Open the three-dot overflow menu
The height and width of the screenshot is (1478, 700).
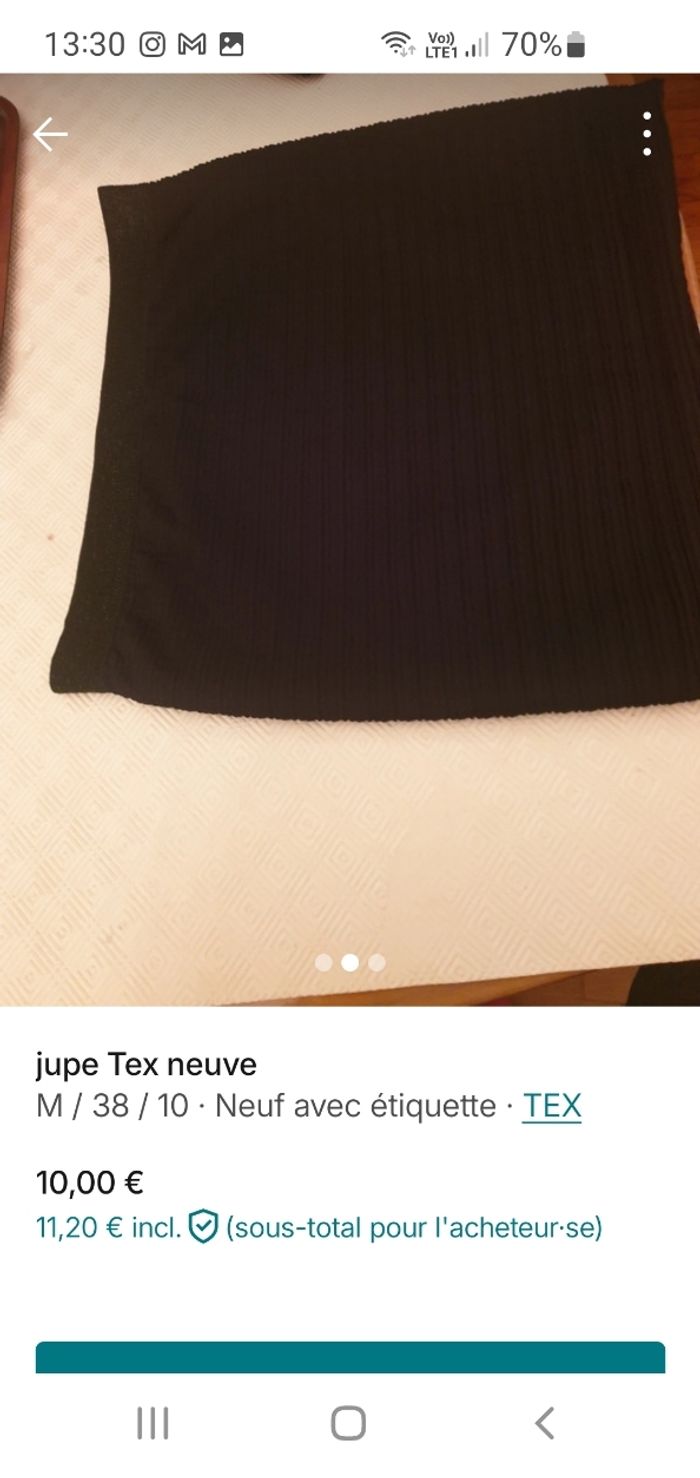point(647,134)
